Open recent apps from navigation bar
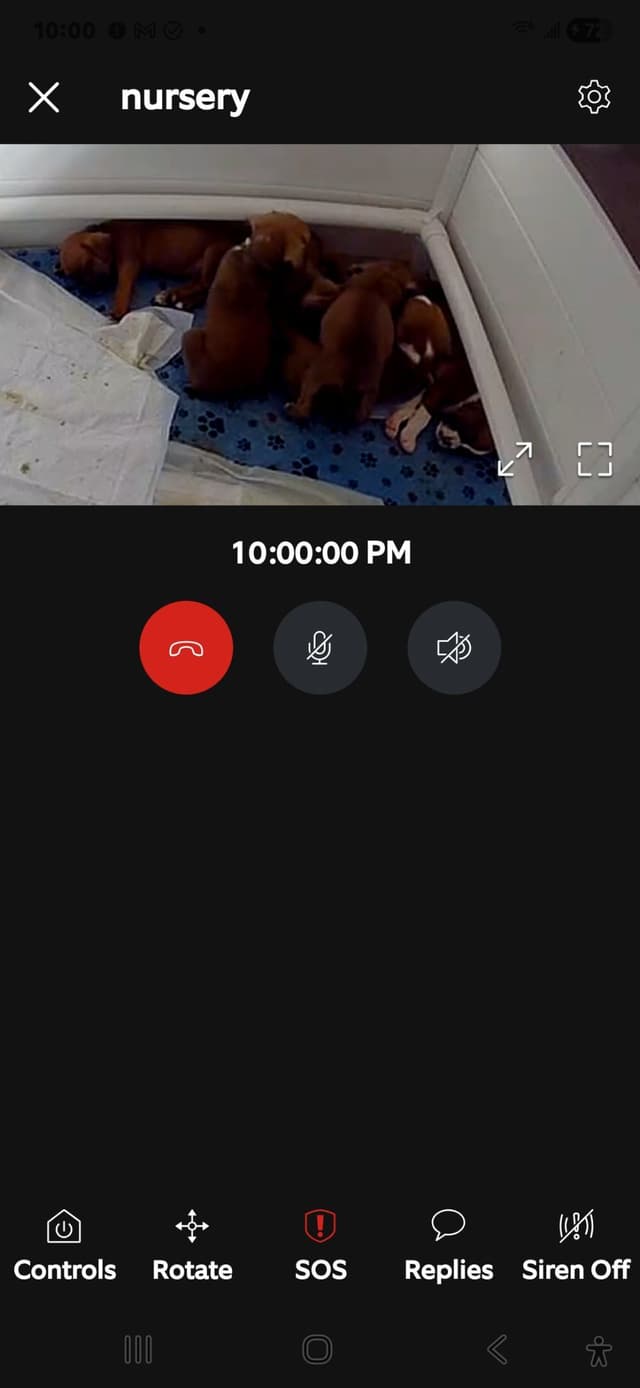Screen dimensions: 640x1388 pos(138,1350)
